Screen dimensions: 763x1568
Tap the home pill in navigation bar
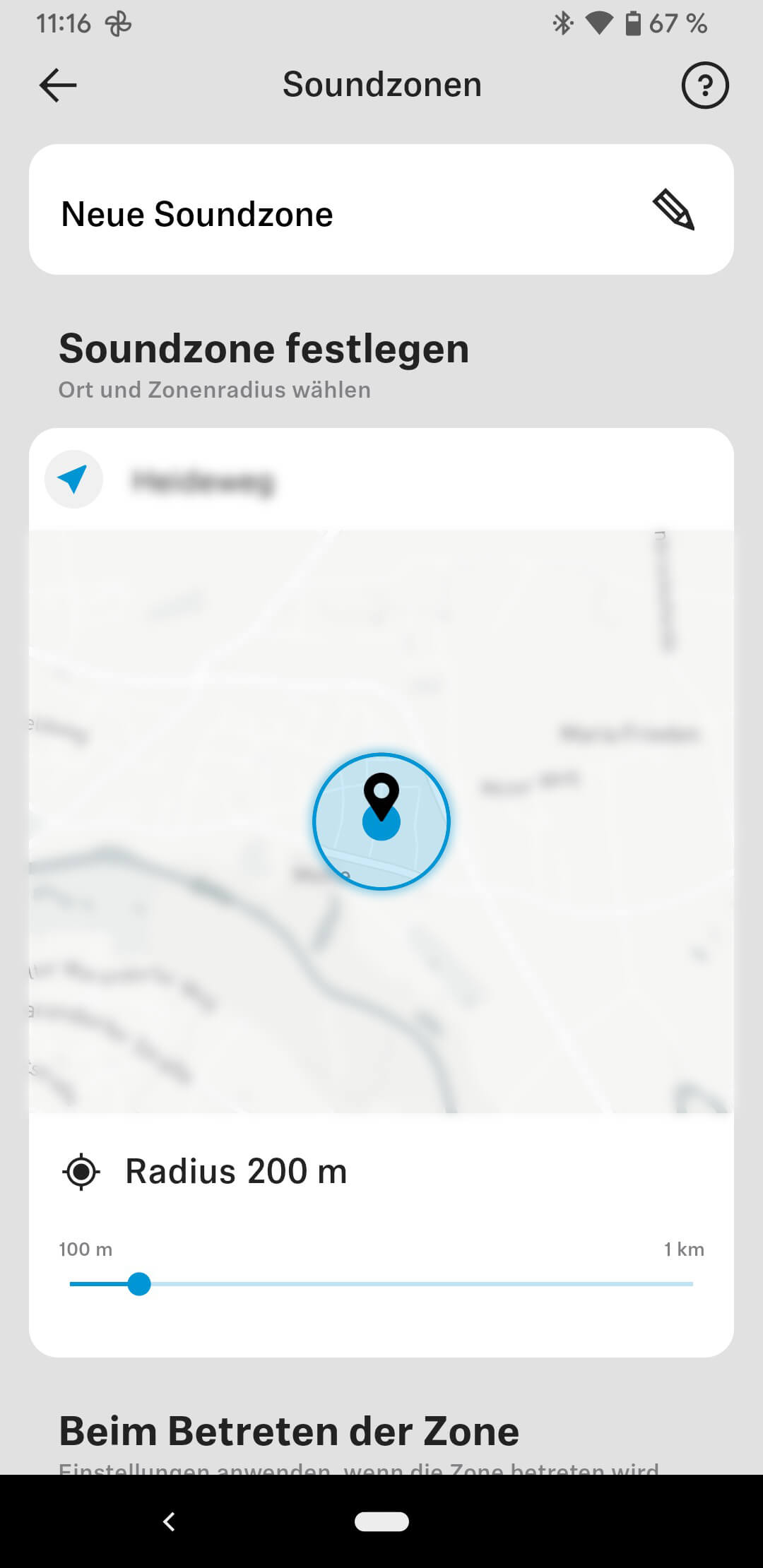pos(381,1521)
